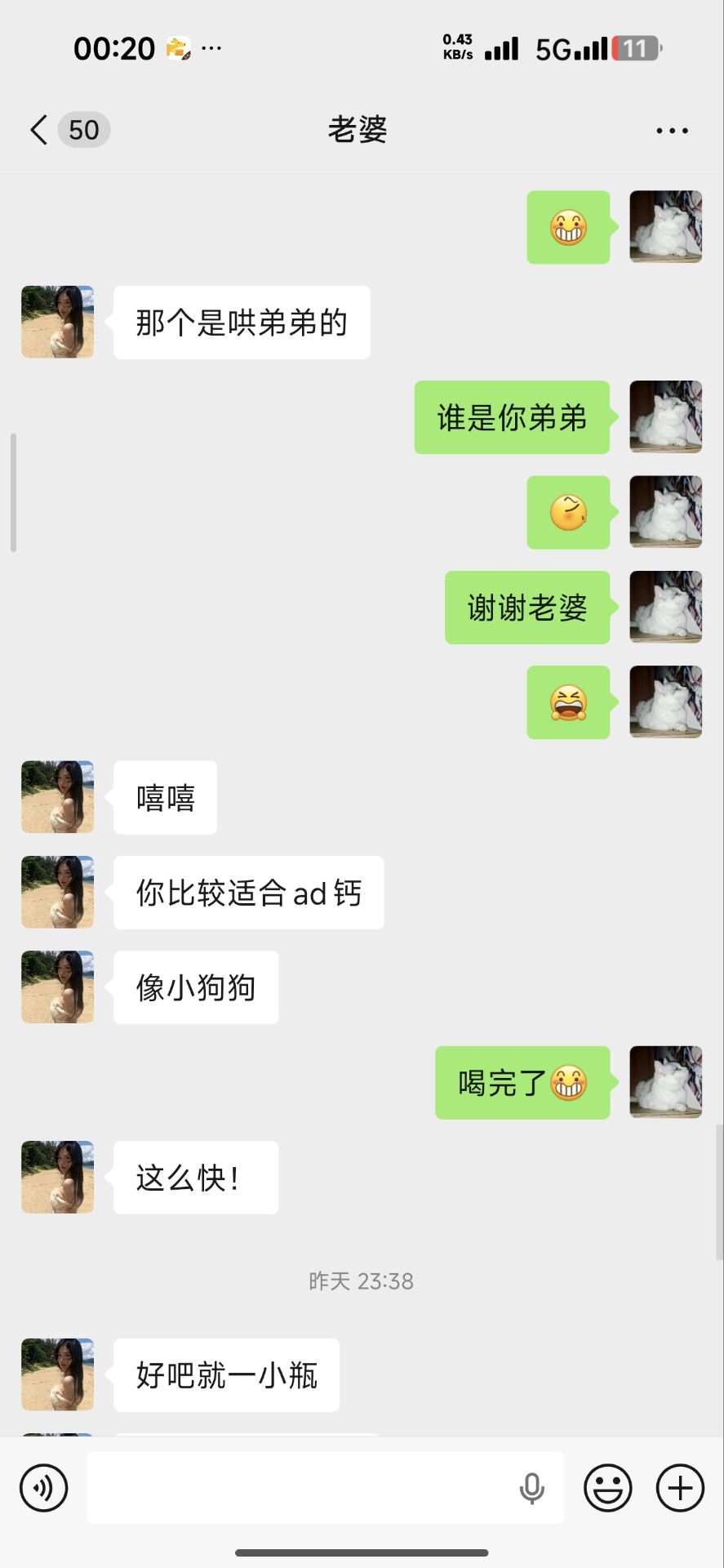Tap my cat avatar beside 谢谢老婆
Viewport: 724px width, 1568px height.
665,607
